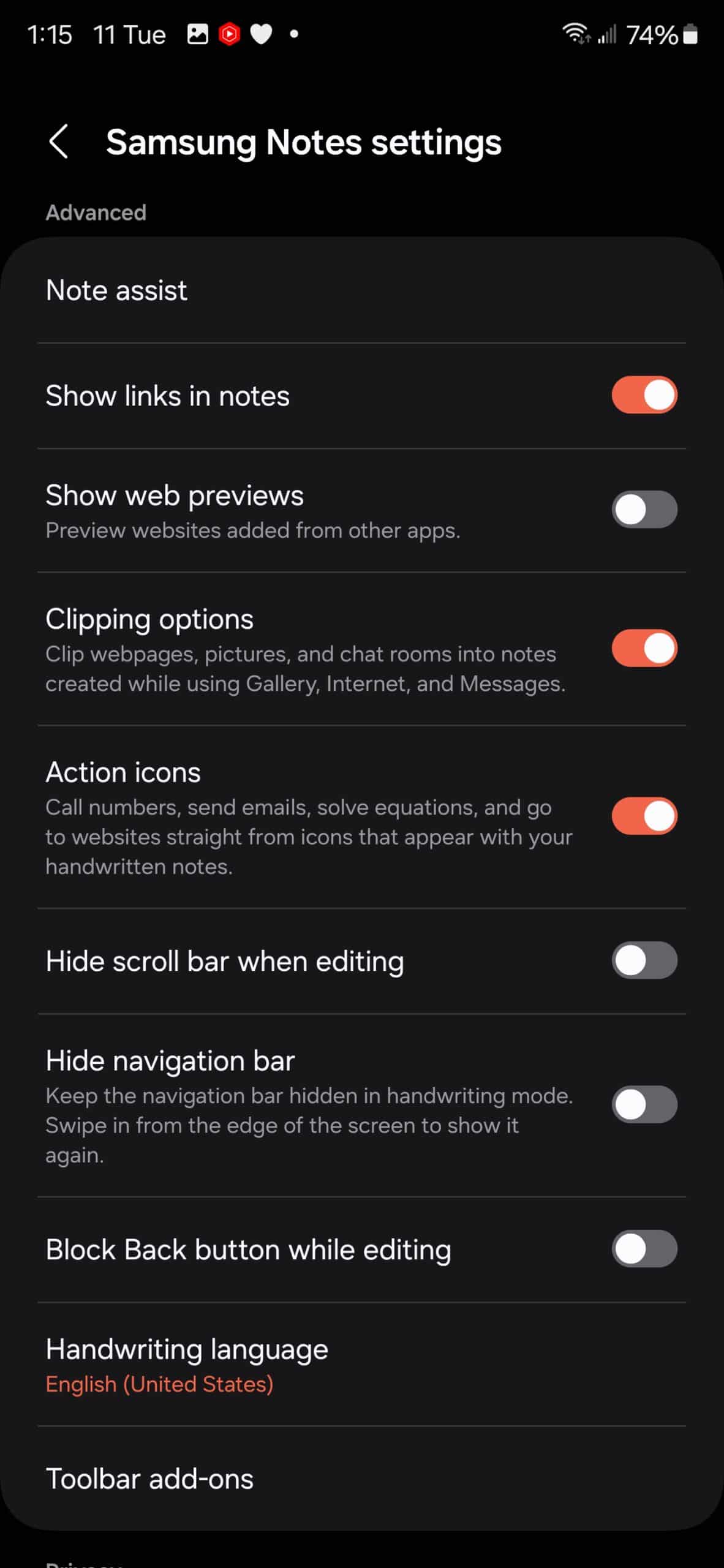Viewport: 724px width, 1568px height.
Task: Open Handwriting language selection
Action: click(x=362, y=1365)
